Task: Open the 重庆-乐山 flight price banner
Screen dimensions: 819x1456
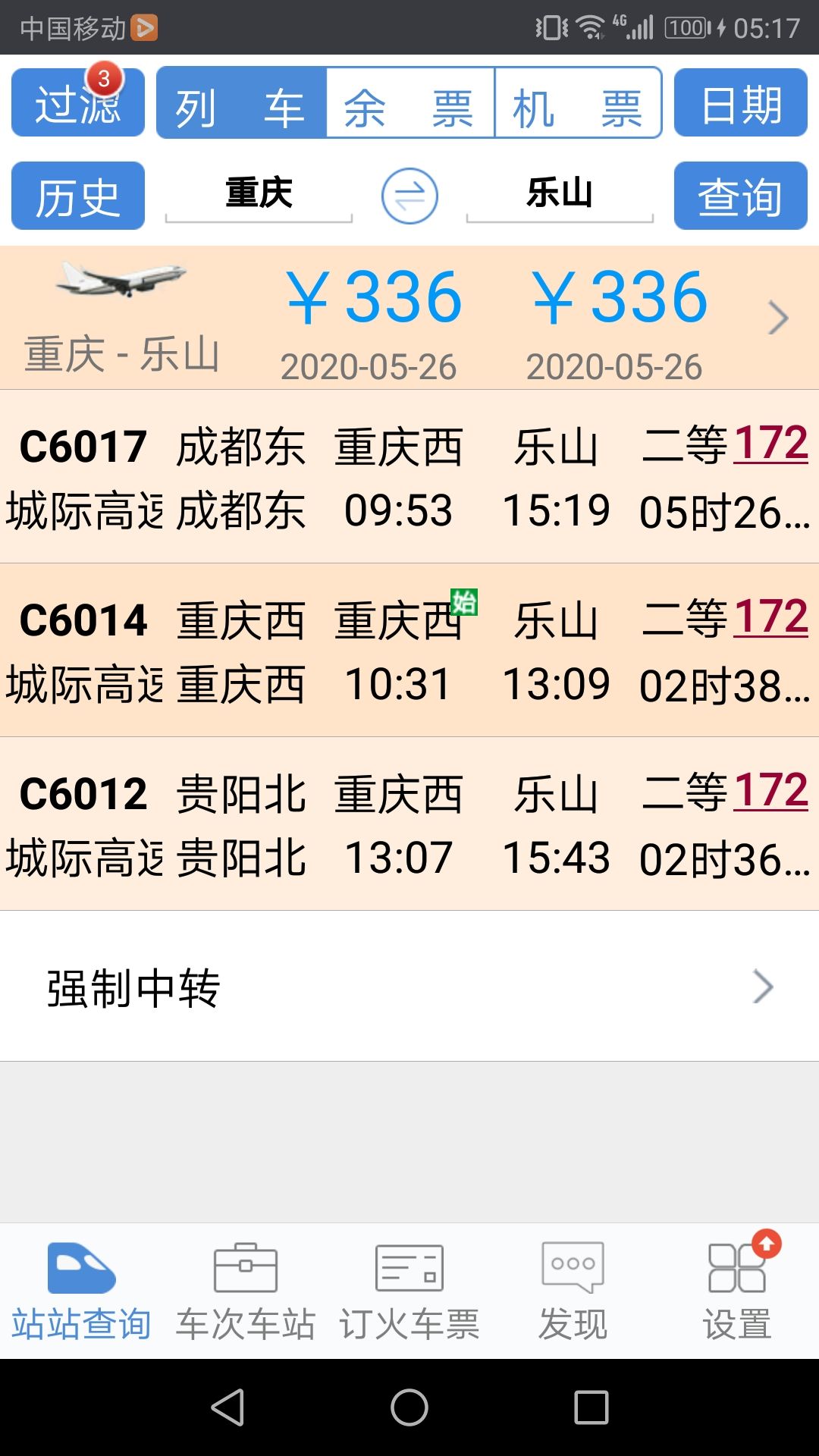Action: coord(409,318)
